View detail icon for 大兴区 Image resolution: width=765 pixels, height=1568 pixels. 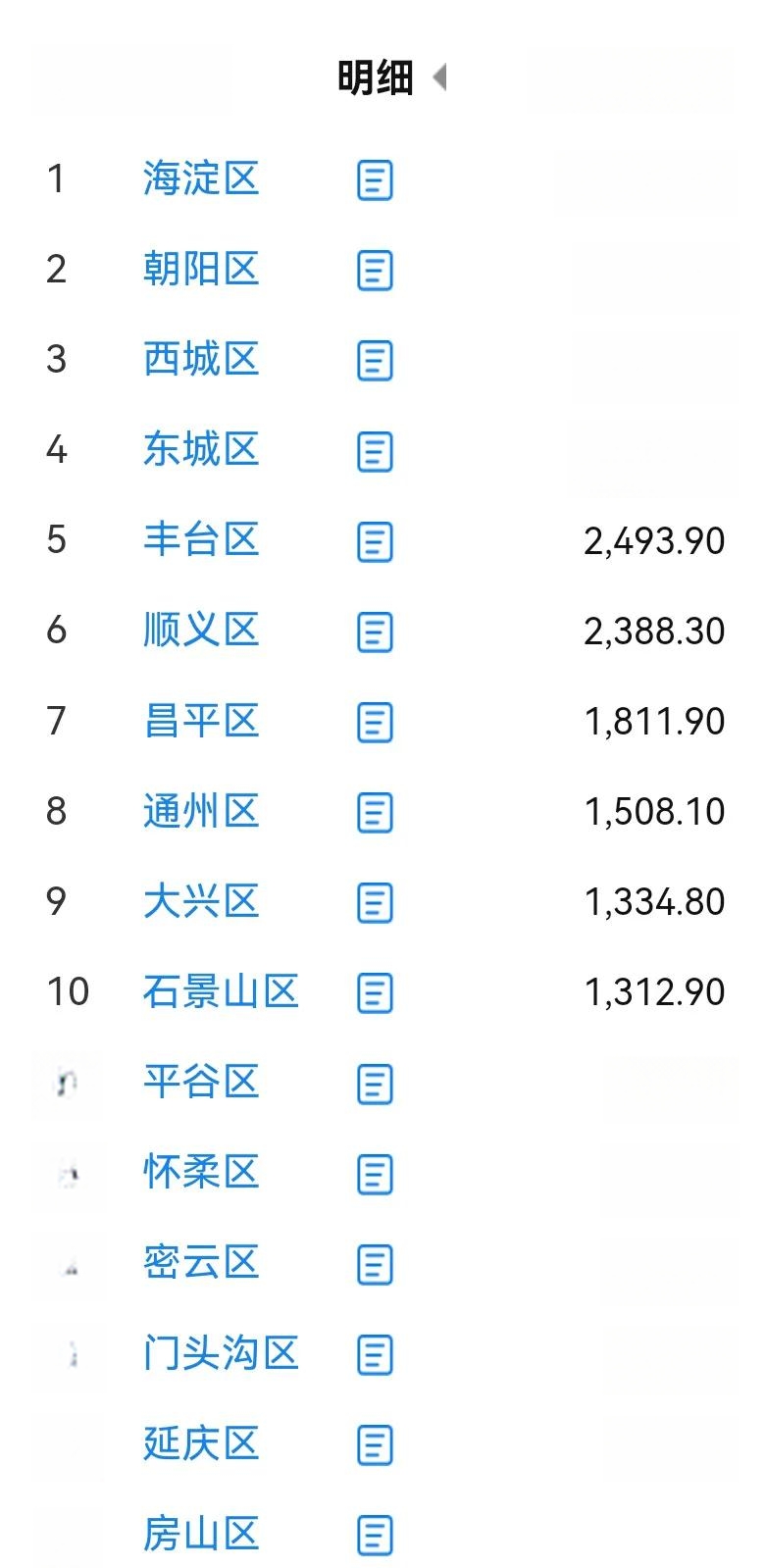[375, 903]
